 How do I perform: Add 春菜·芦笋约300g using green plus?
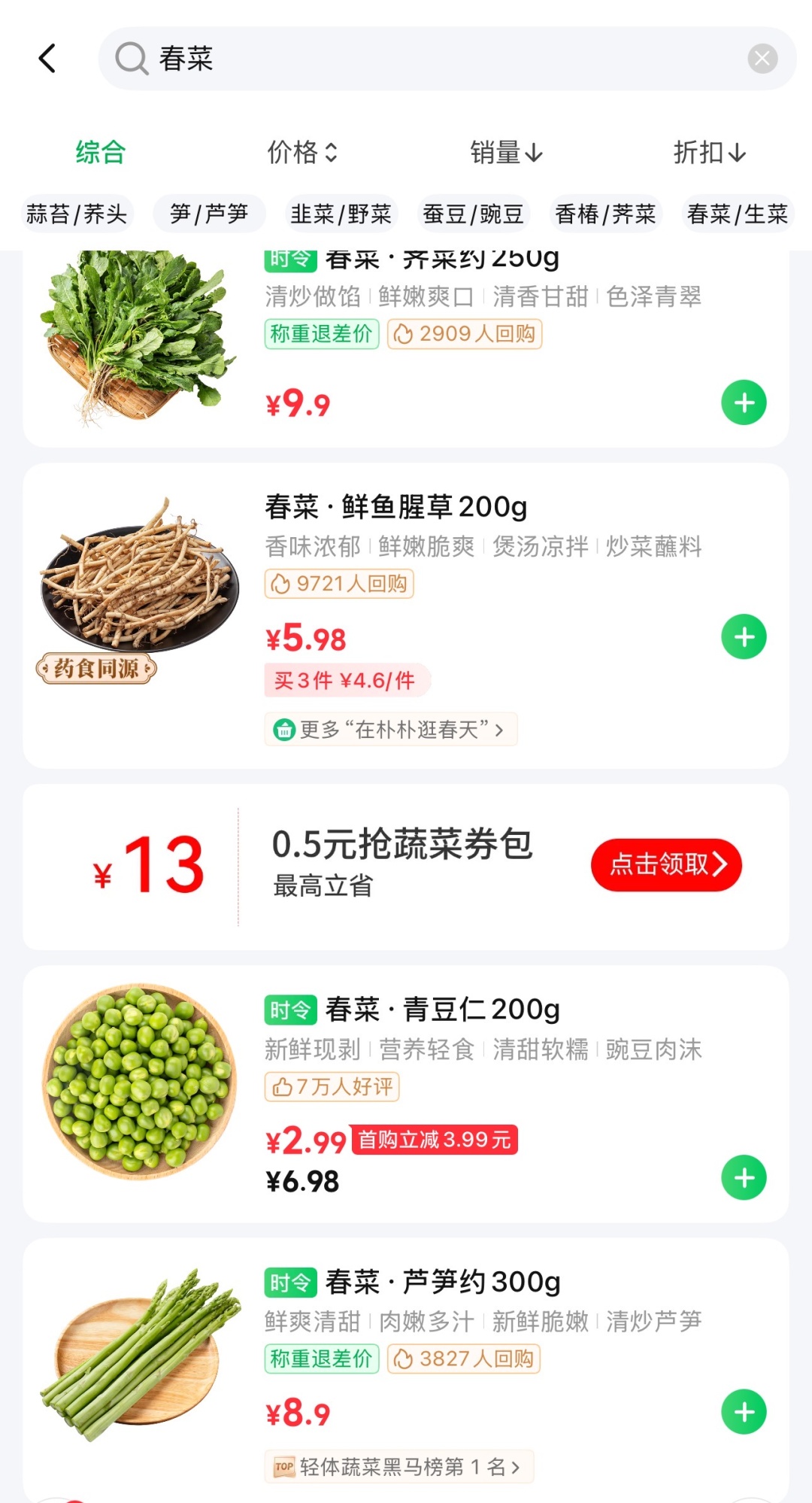click(x=743, y=1410)
